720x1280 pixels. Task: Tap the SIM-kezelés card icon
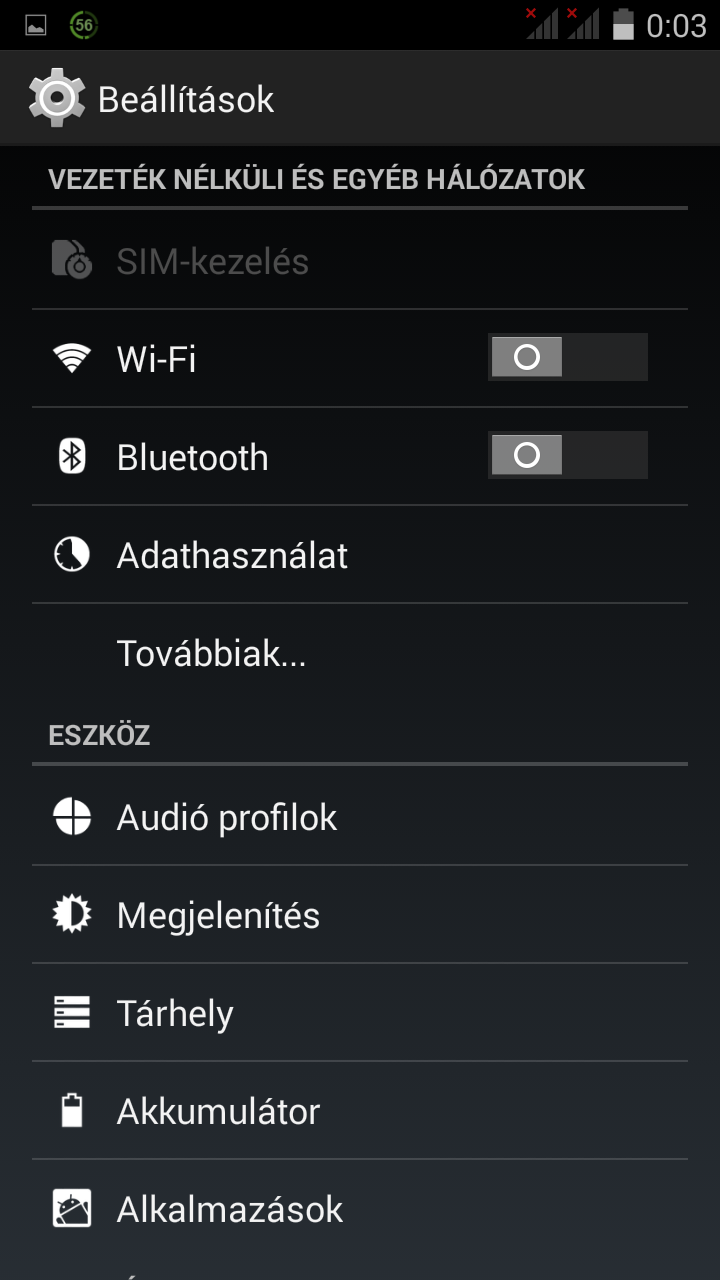tap(68, 260)
